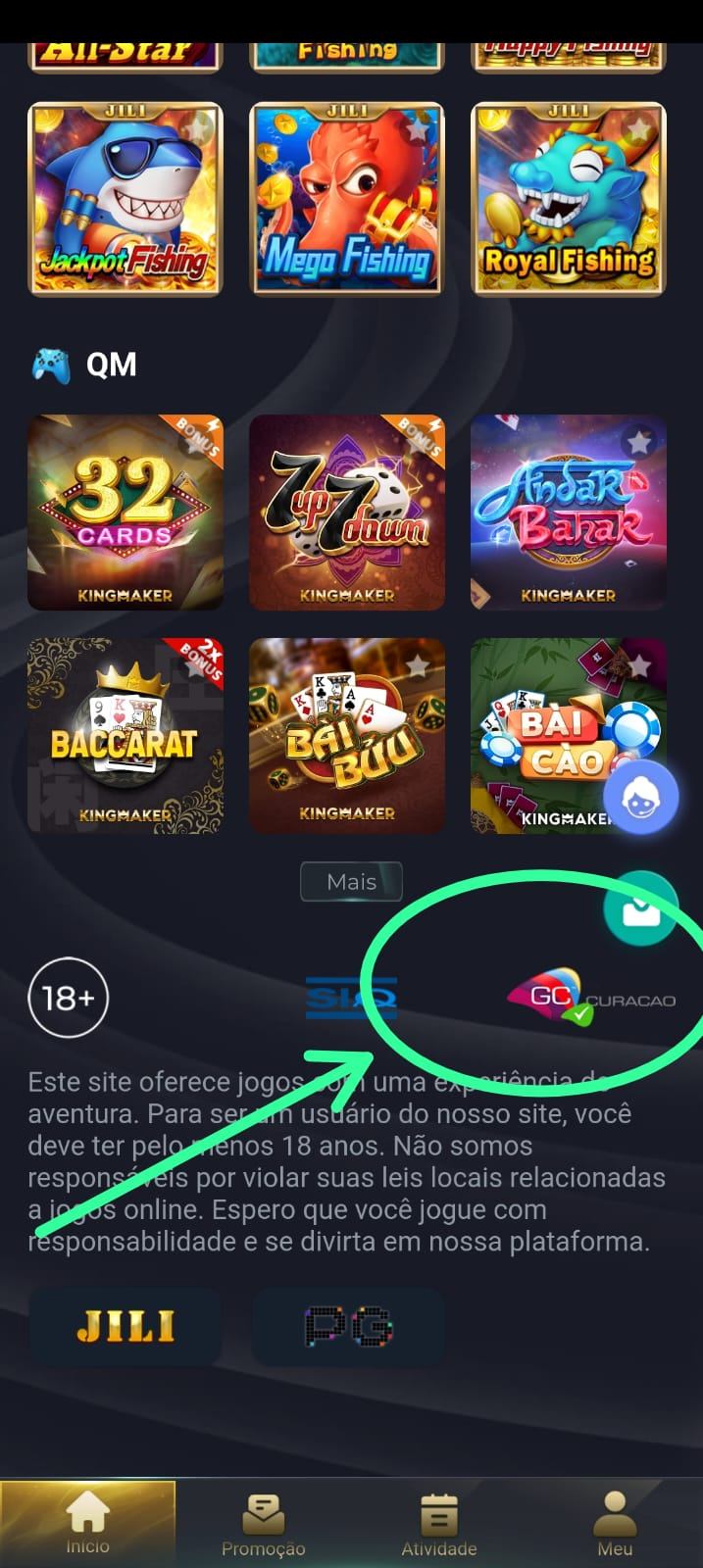The image size is (703, 1568).
Task: Select the JILI provider button
Action: (126, 1327)
